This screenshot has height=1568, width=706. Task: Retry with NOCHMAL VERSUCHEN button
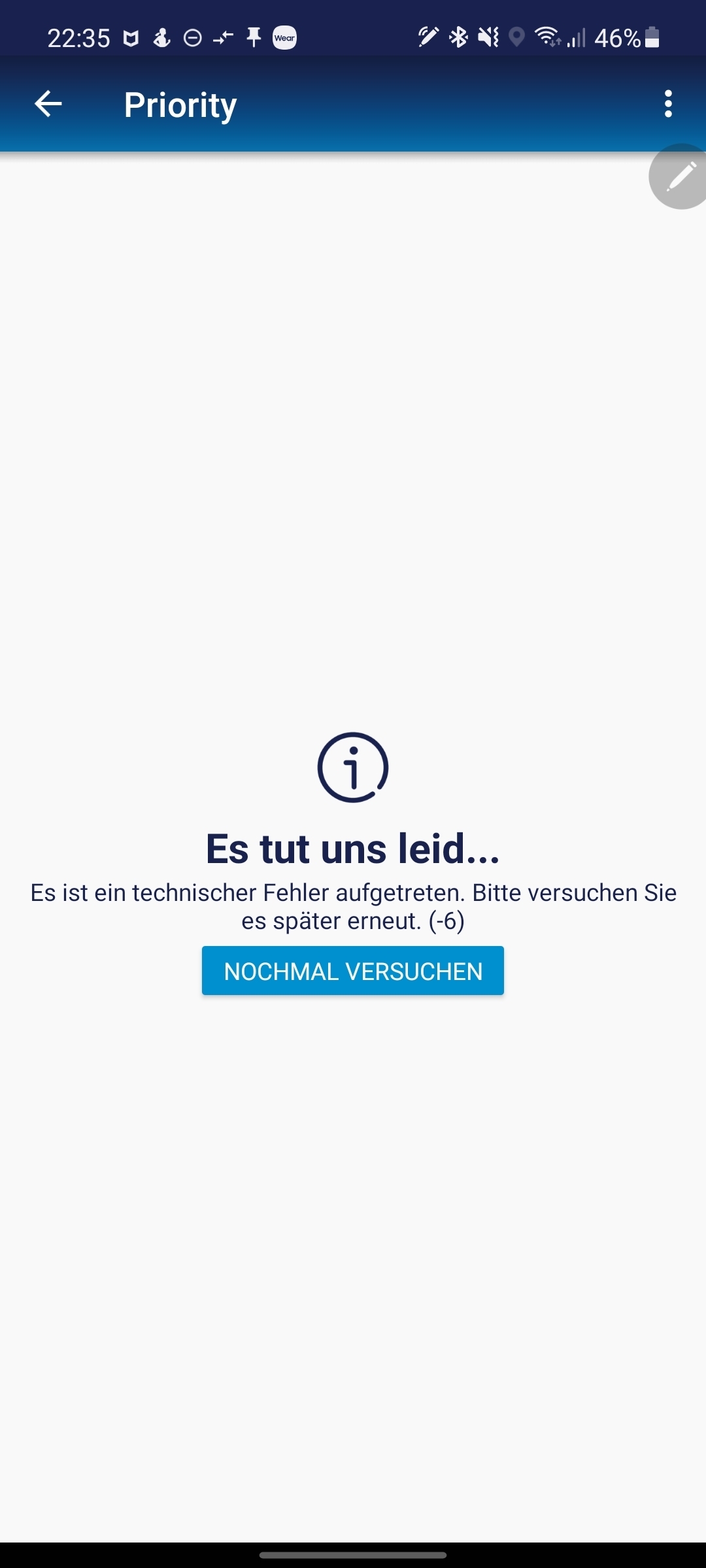(353, 971)
